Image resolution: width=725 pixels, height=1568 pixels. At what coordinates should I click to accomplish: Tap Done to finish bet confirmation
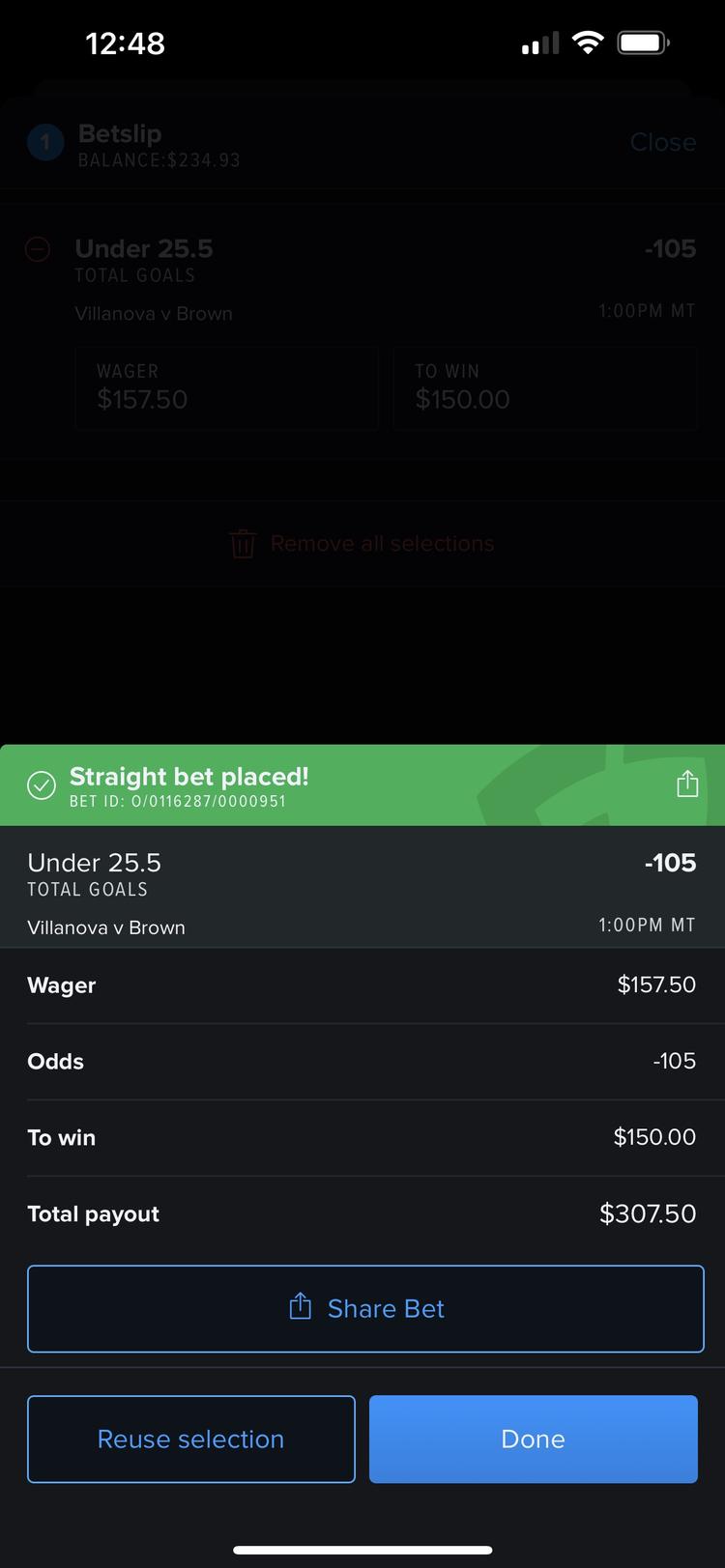tap(533, 1439)
